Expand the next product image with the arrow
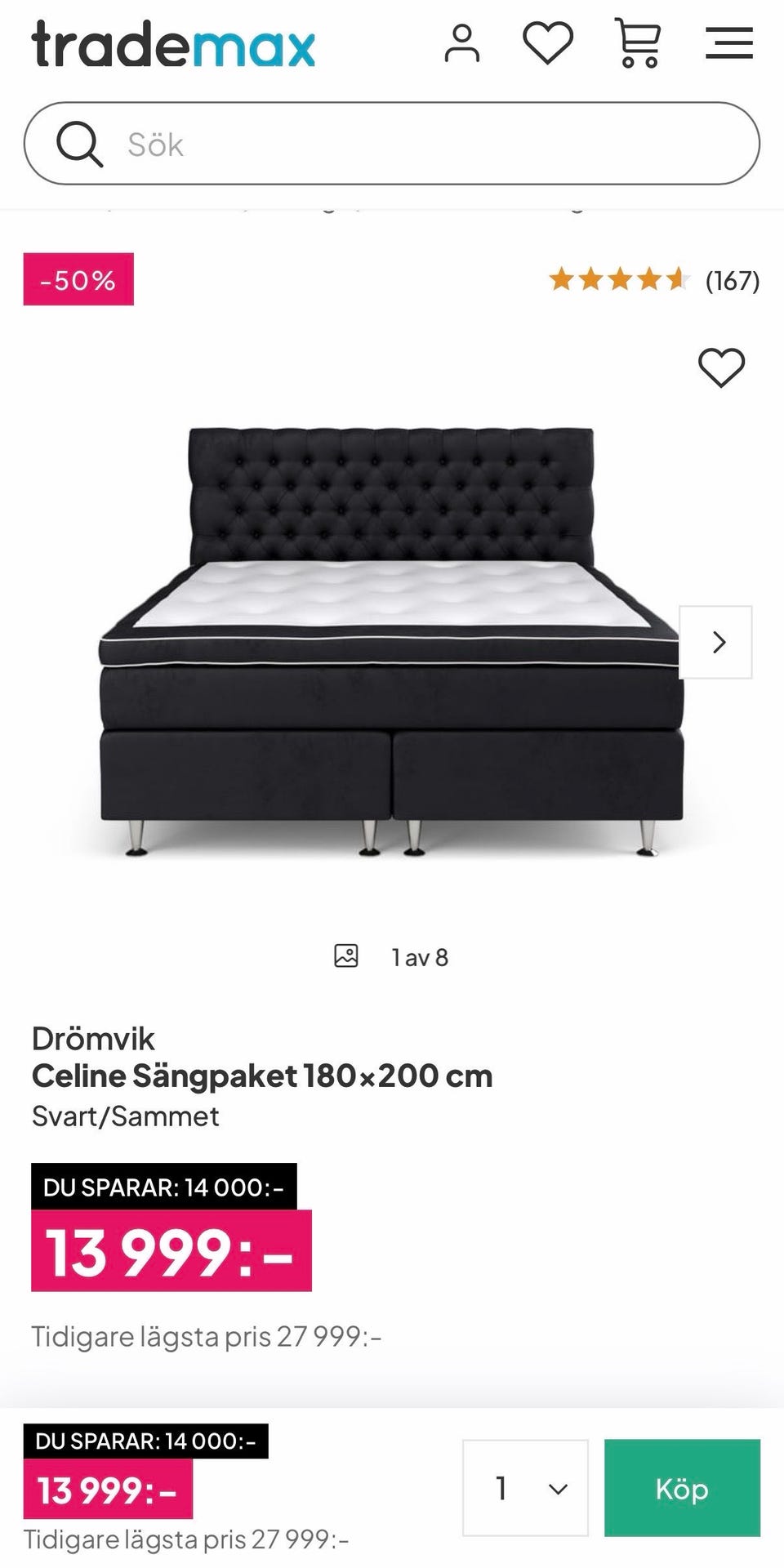The image size is (784, 1568). pos(718,643)
